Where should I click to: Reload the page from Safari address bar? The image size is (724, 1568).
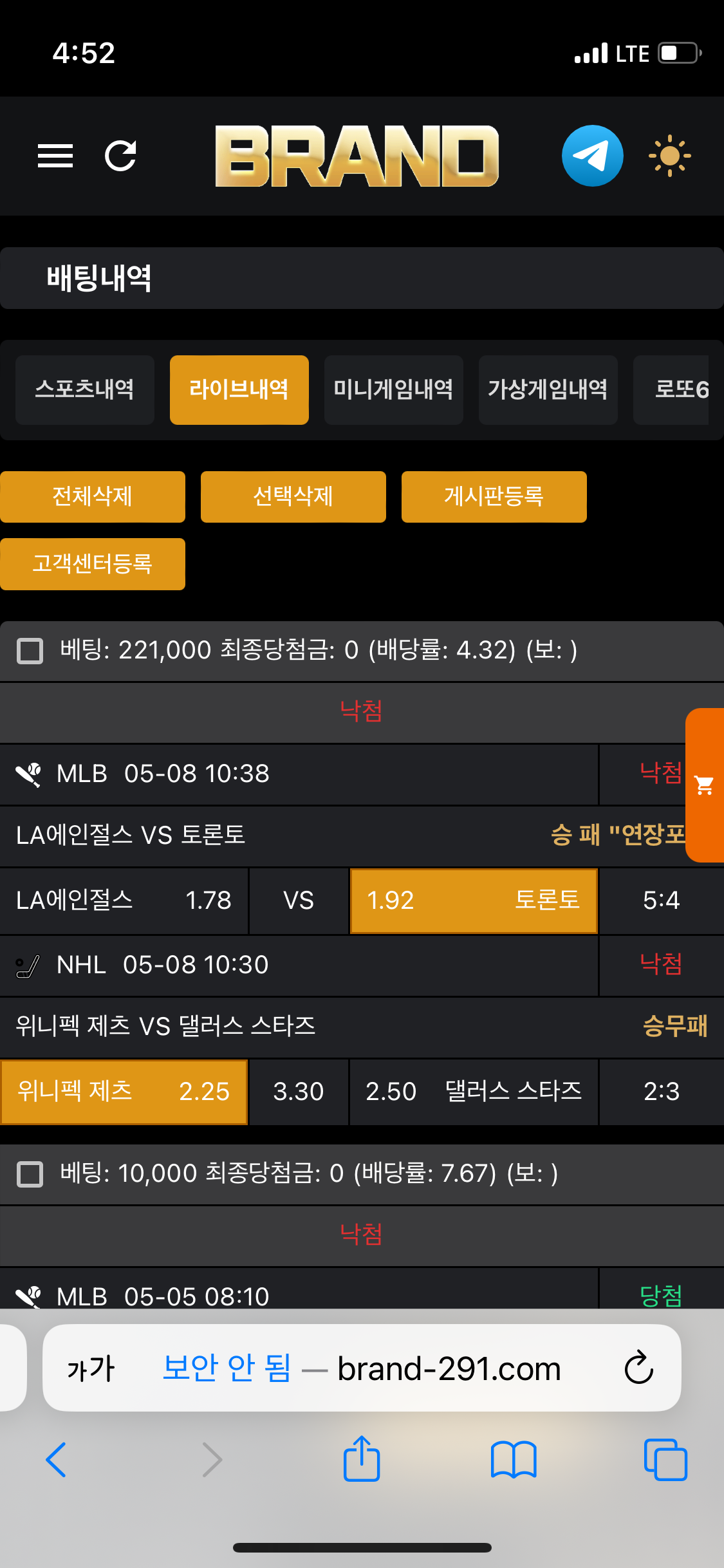[x=638, y=1368]
